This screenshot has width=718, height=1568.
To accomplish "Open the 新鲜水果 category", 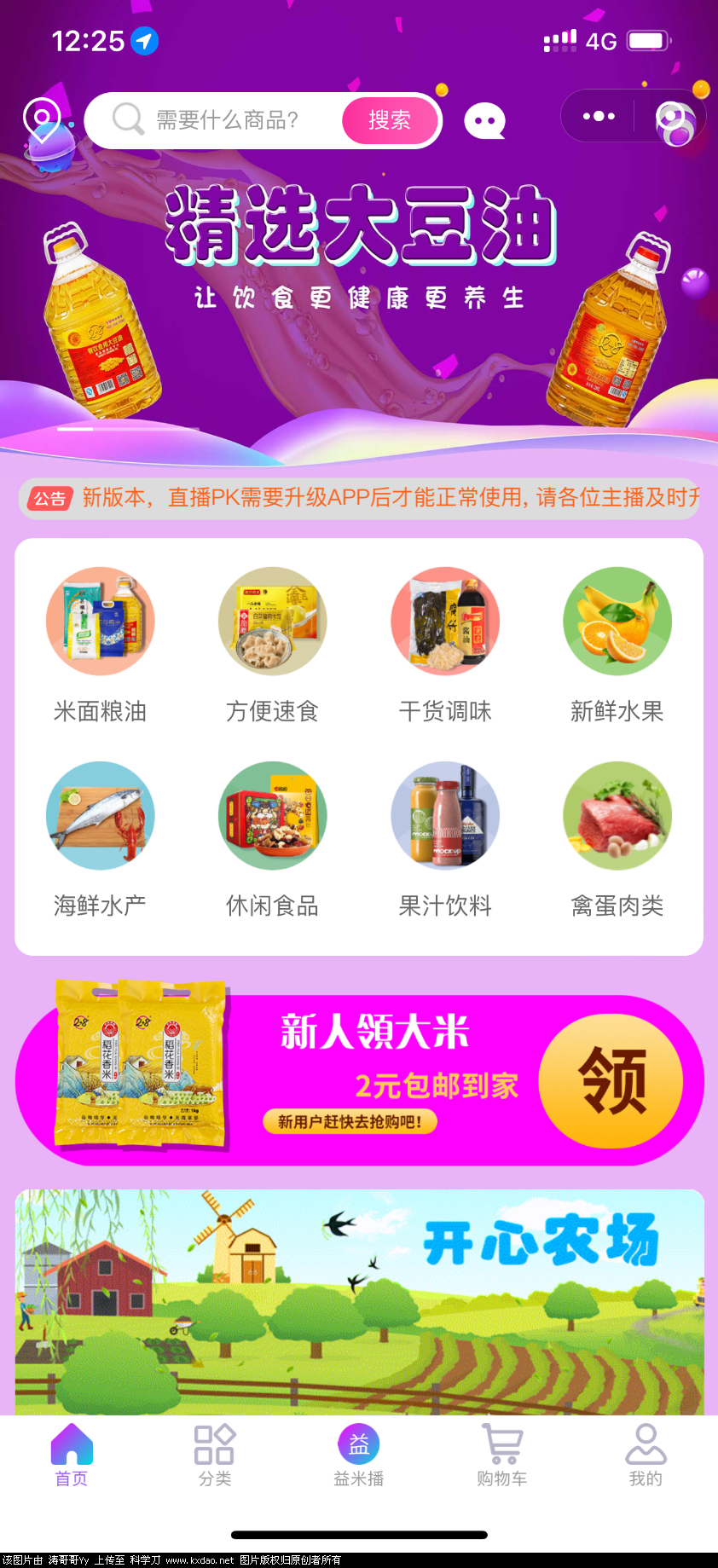I will [617, 644].
